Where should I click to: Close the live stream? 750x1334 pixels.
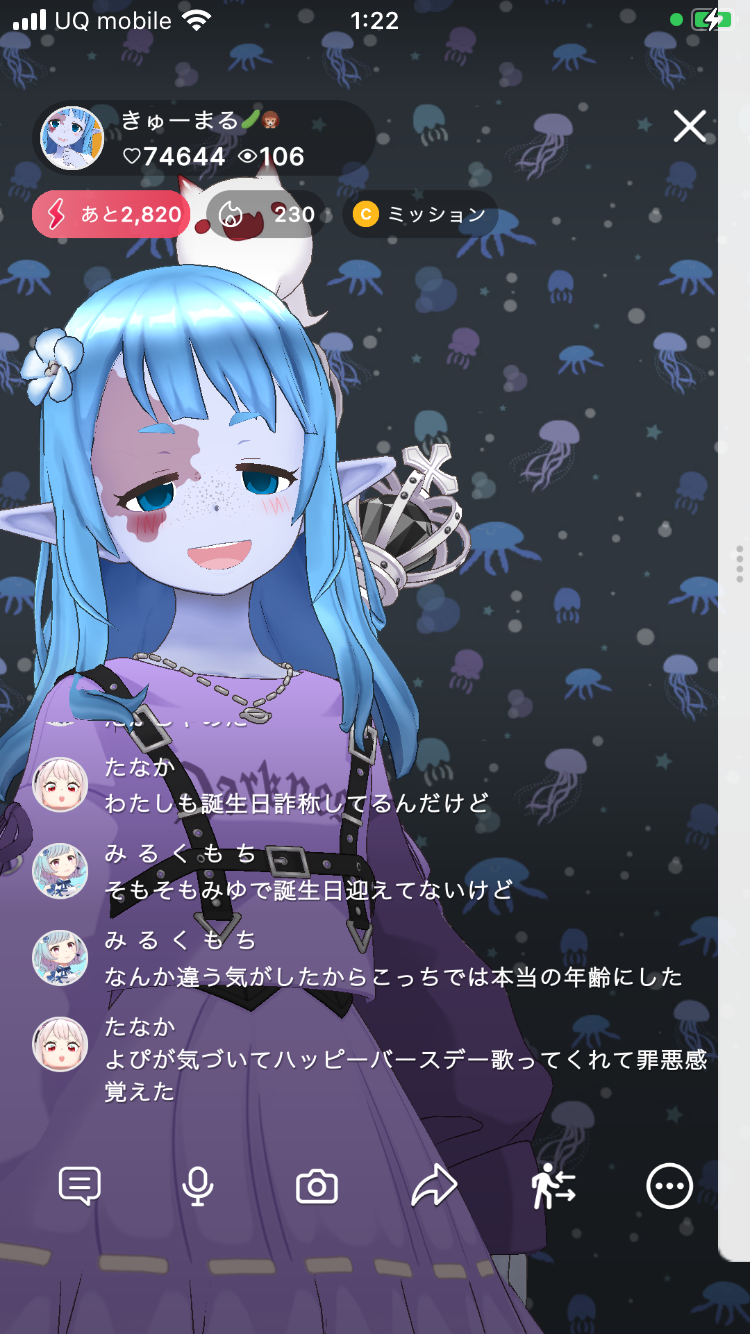click(x=689, y=126)
